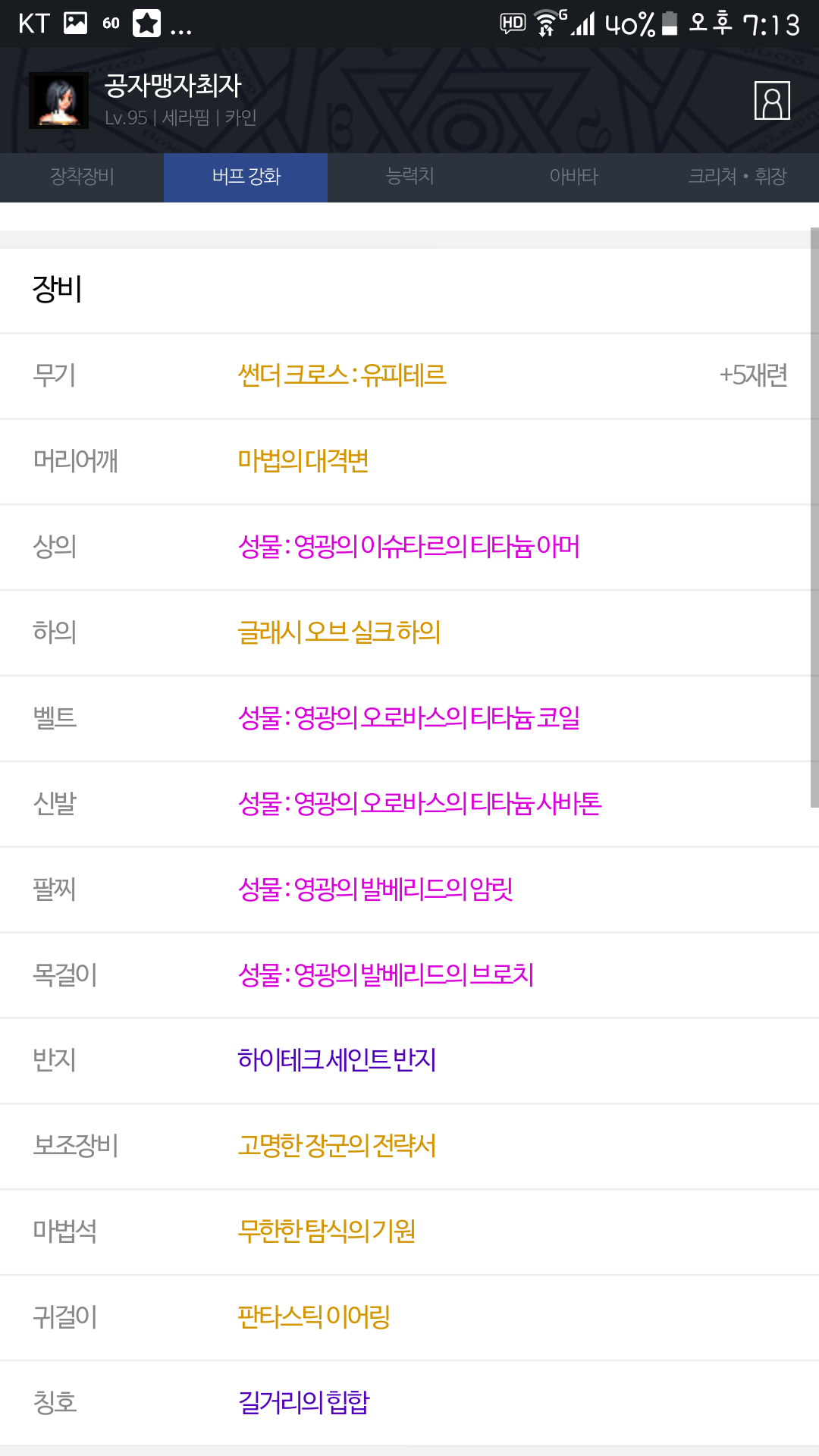Open earring 판타스틱 이어링
The image size is (819, 1456).
[x=314, y=1317]
